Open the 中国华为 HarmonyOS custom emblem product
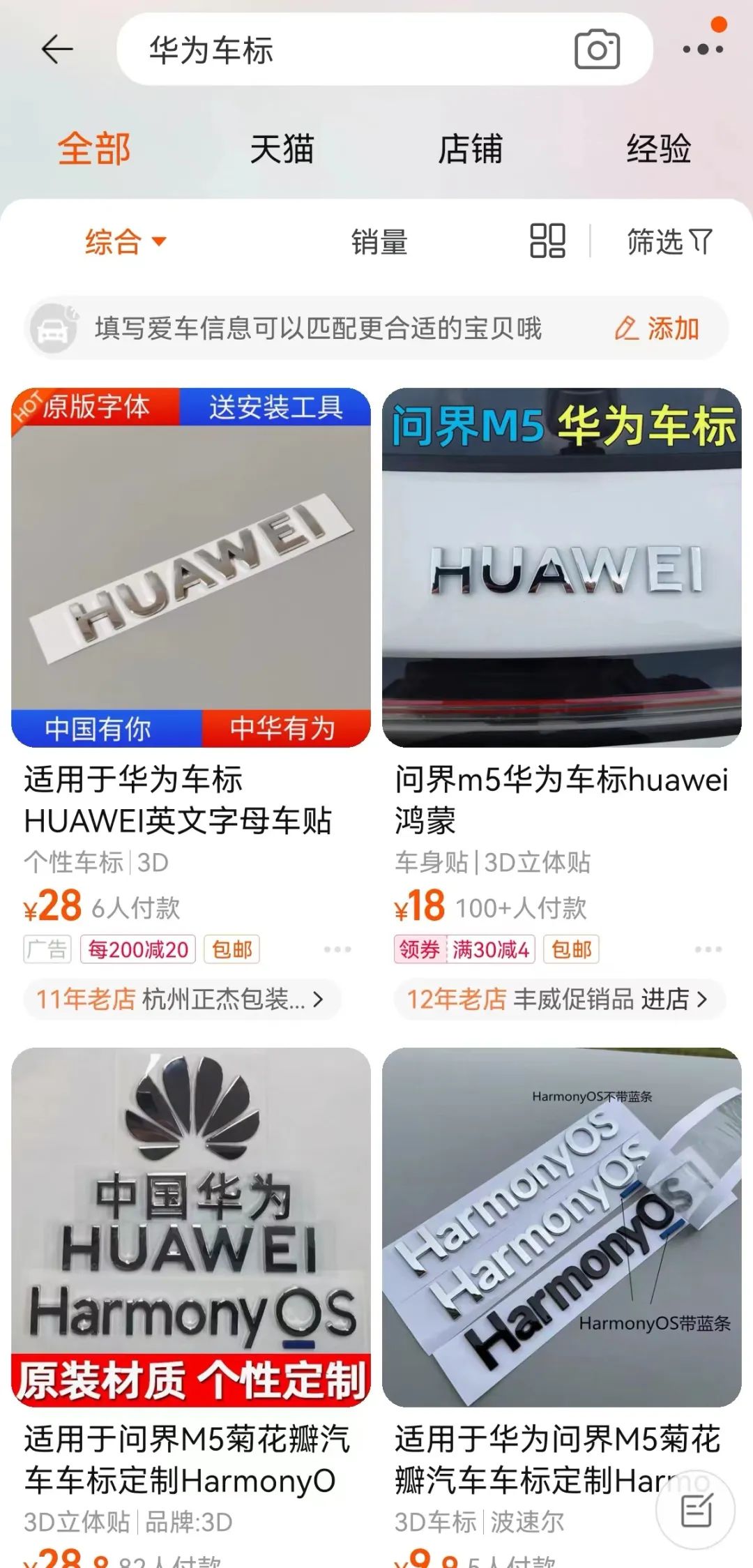Viewport: 753px width, 1568px height. [x=191, y=1228]
